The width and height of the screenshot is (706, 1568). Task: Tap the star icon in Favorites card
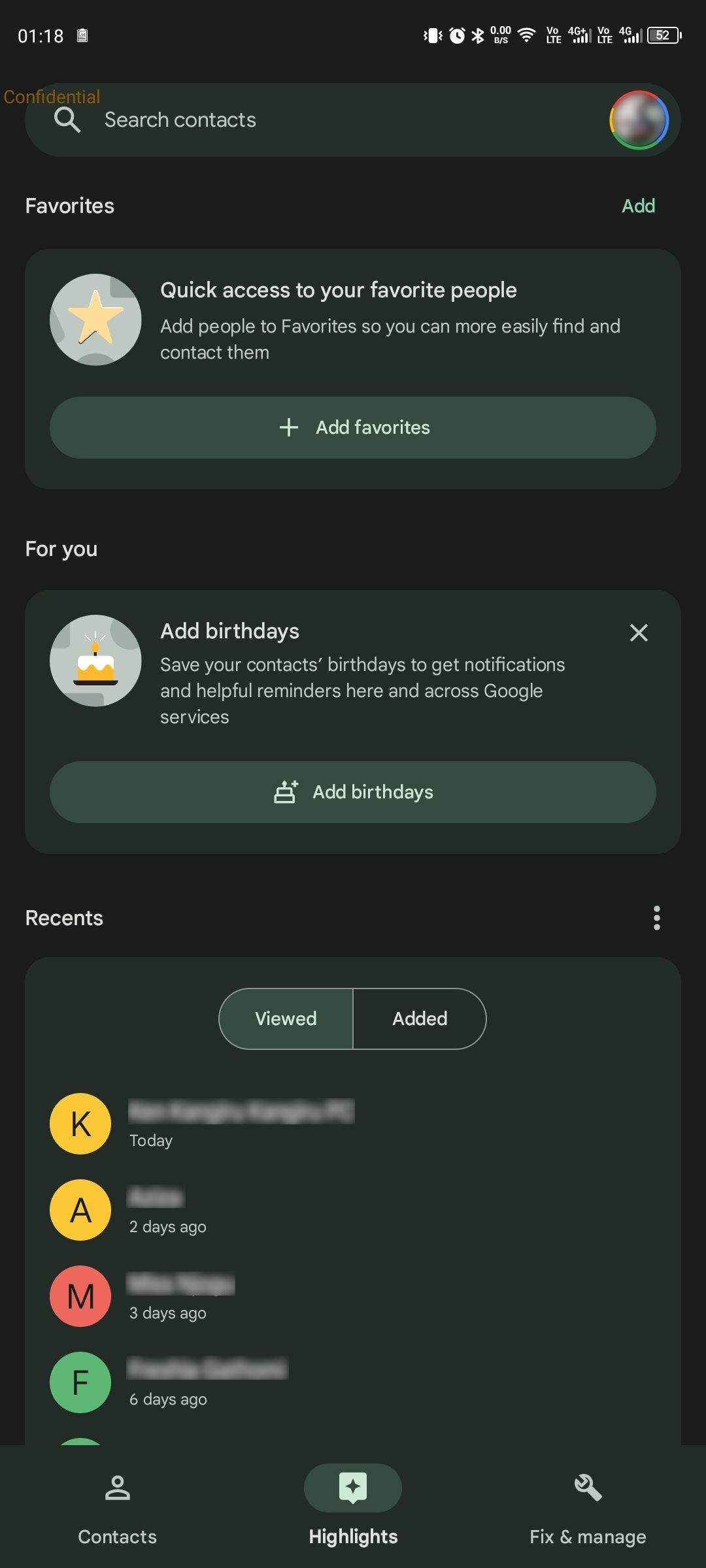pos(95,319)
